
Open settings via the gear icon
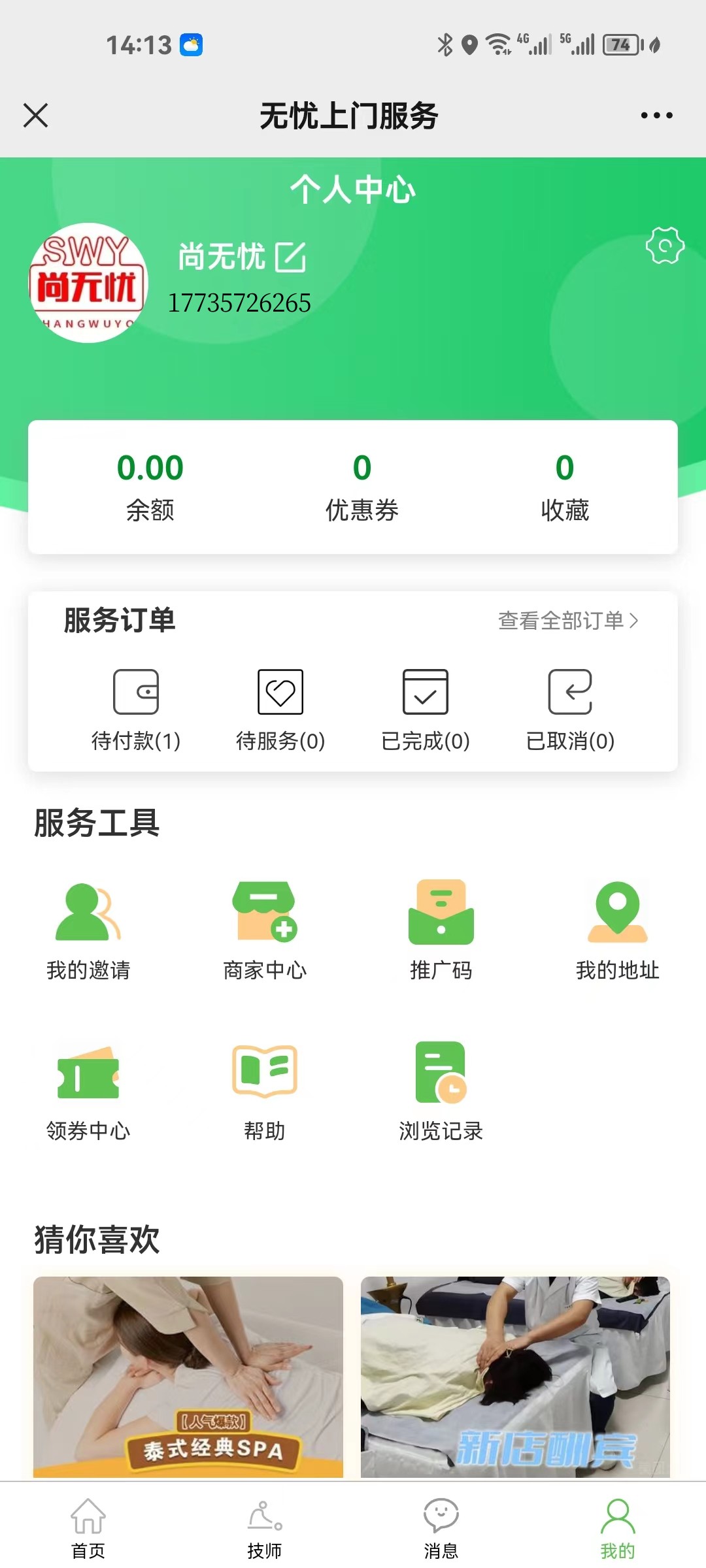pos(665,246)
